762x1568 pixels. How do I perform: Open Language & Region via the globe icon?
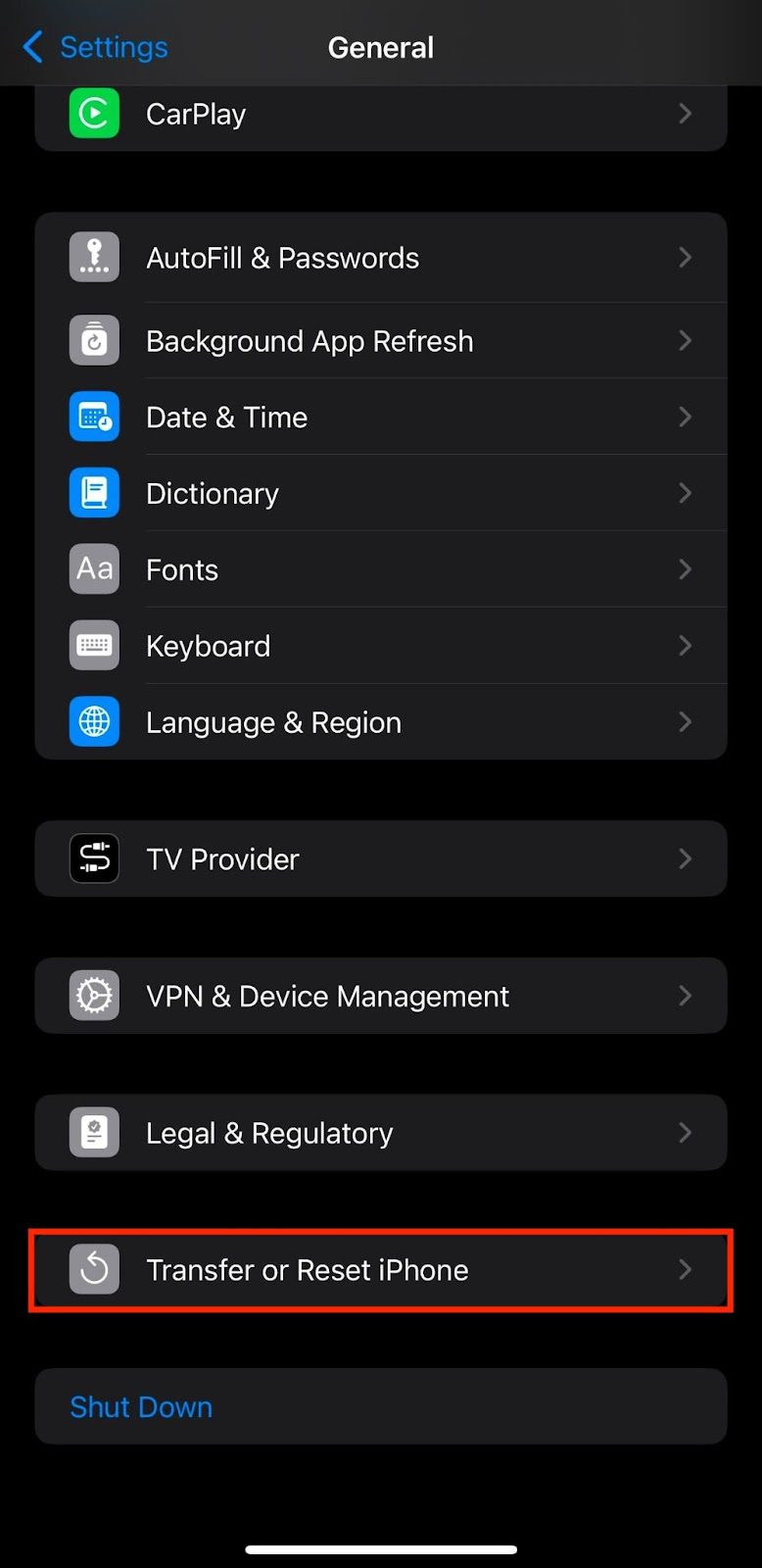coord(94,721)
